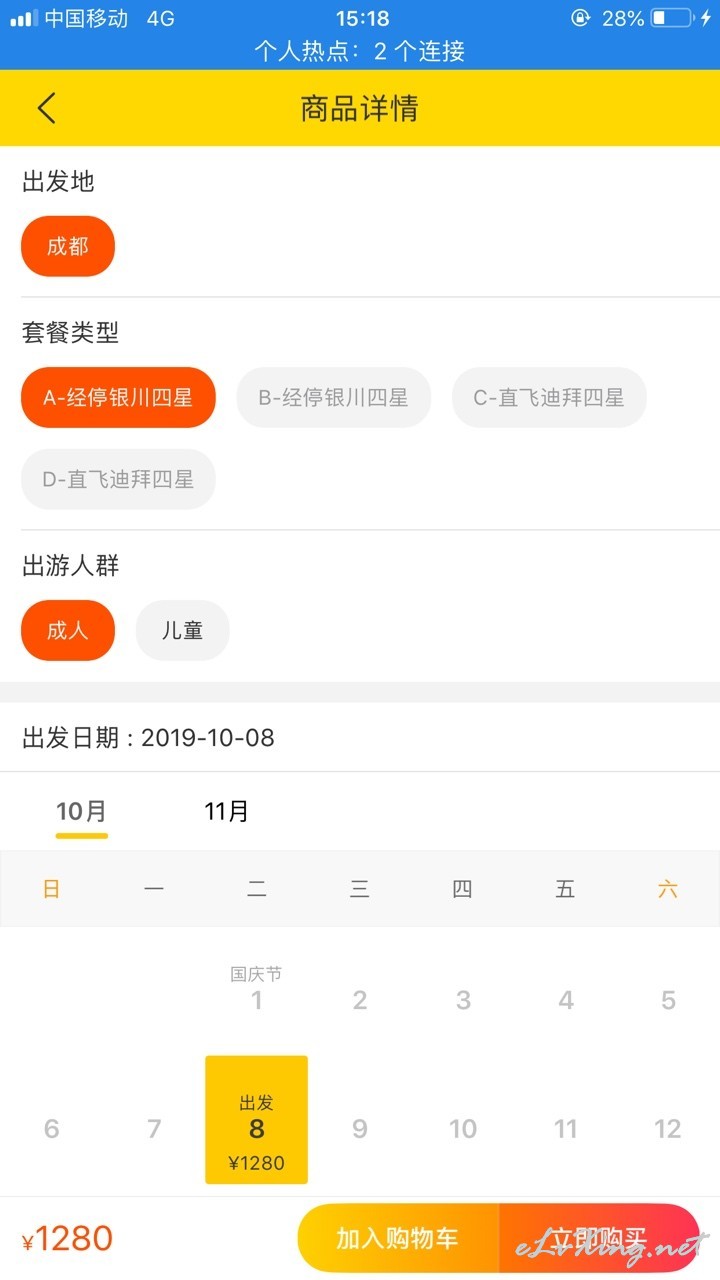Viewport: 720px width, 1280px height.
Task: Switch to the 11月 calendar tab
Action: [226, 812]
